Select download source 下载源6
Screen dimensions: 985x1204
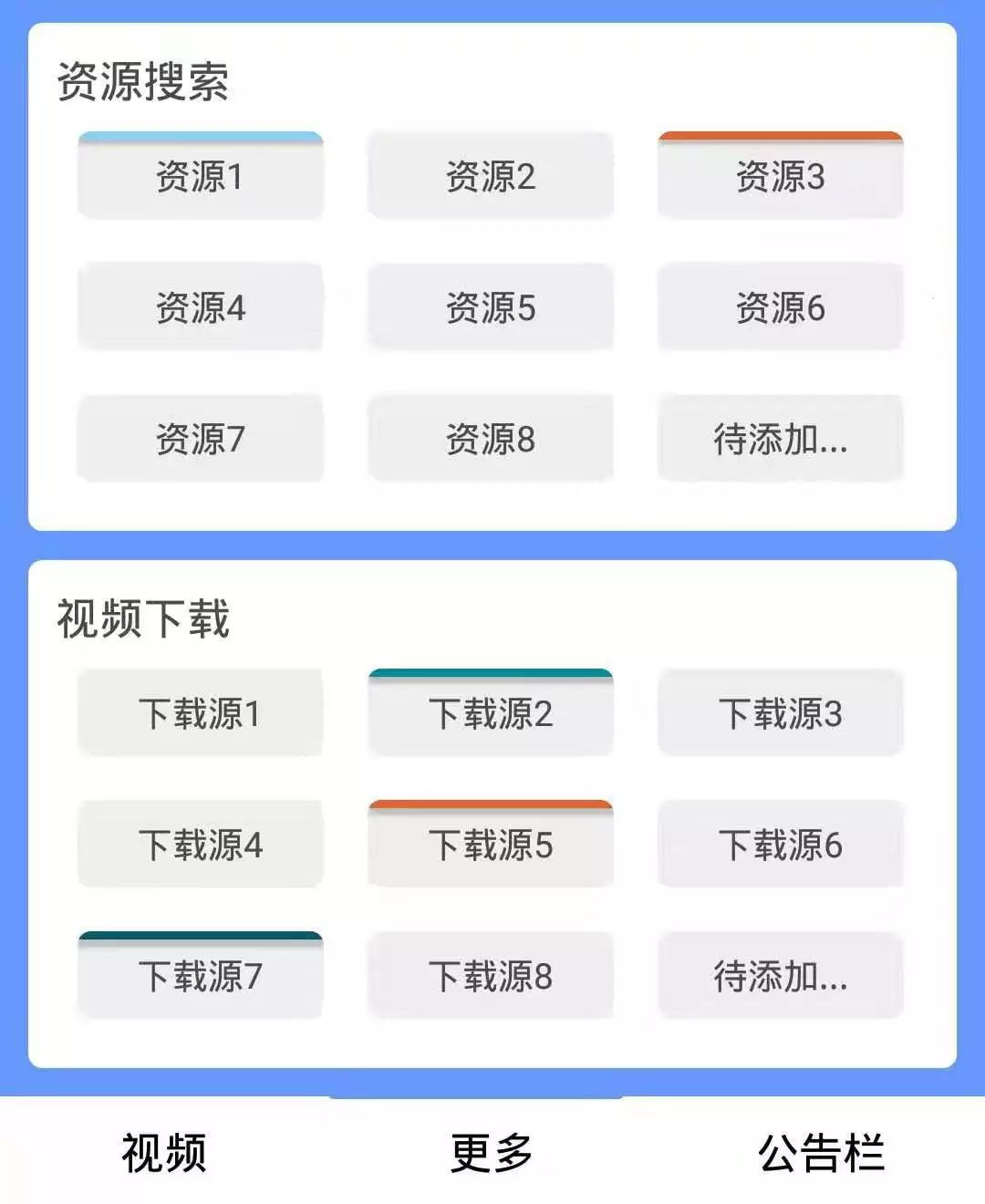click(781, 845)
